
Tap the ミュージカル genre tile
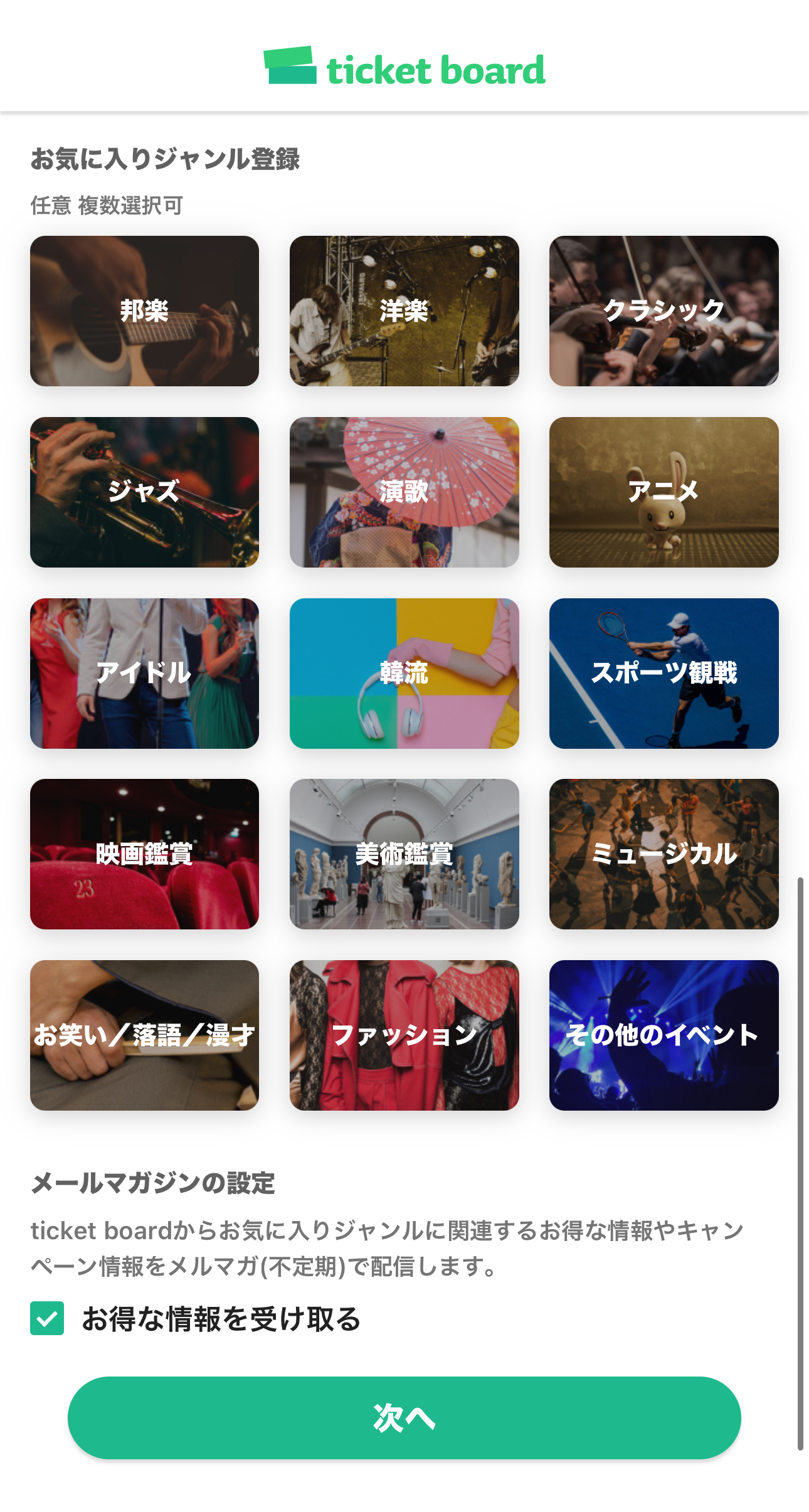tap(664, 854)
